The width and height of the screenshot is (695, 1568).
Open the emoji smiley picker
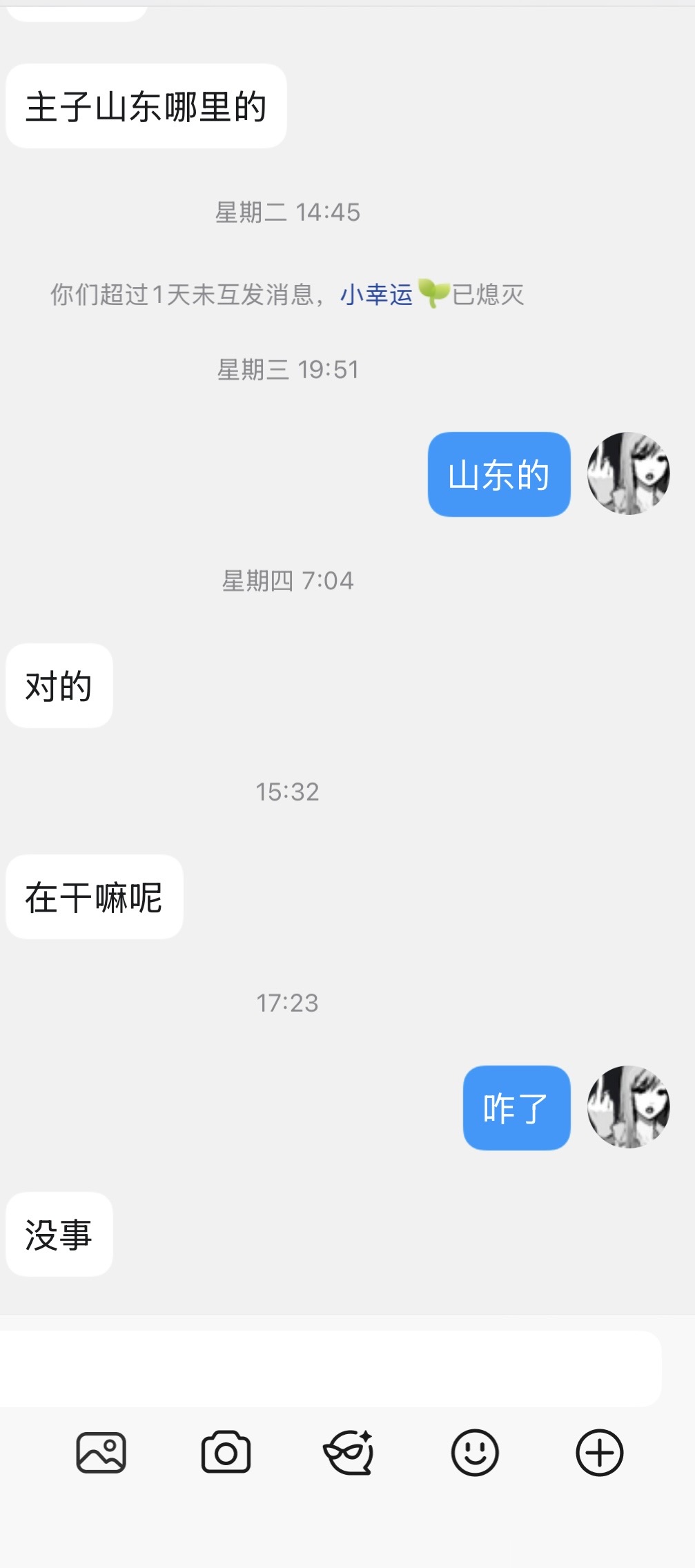pos(475,1452)
